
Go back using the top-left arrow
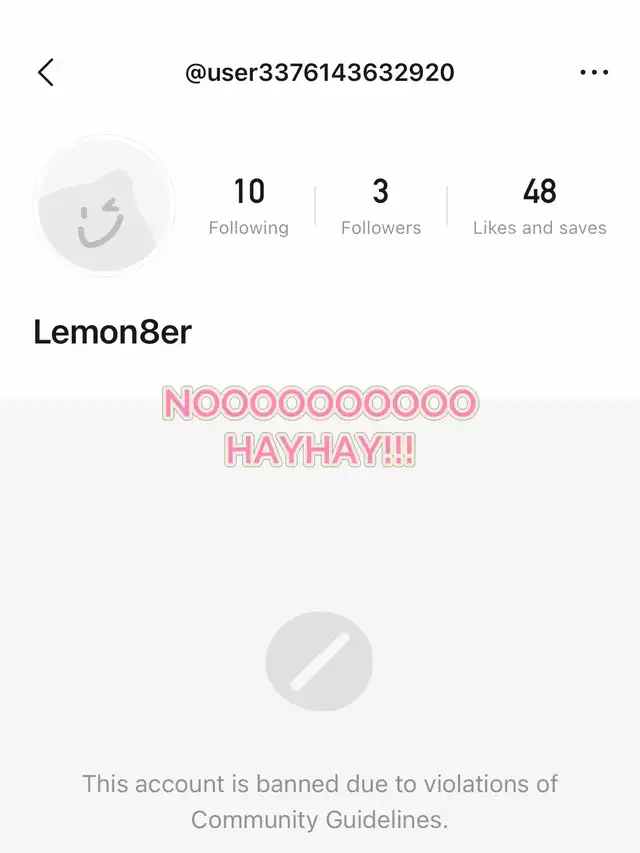(46, 72)
